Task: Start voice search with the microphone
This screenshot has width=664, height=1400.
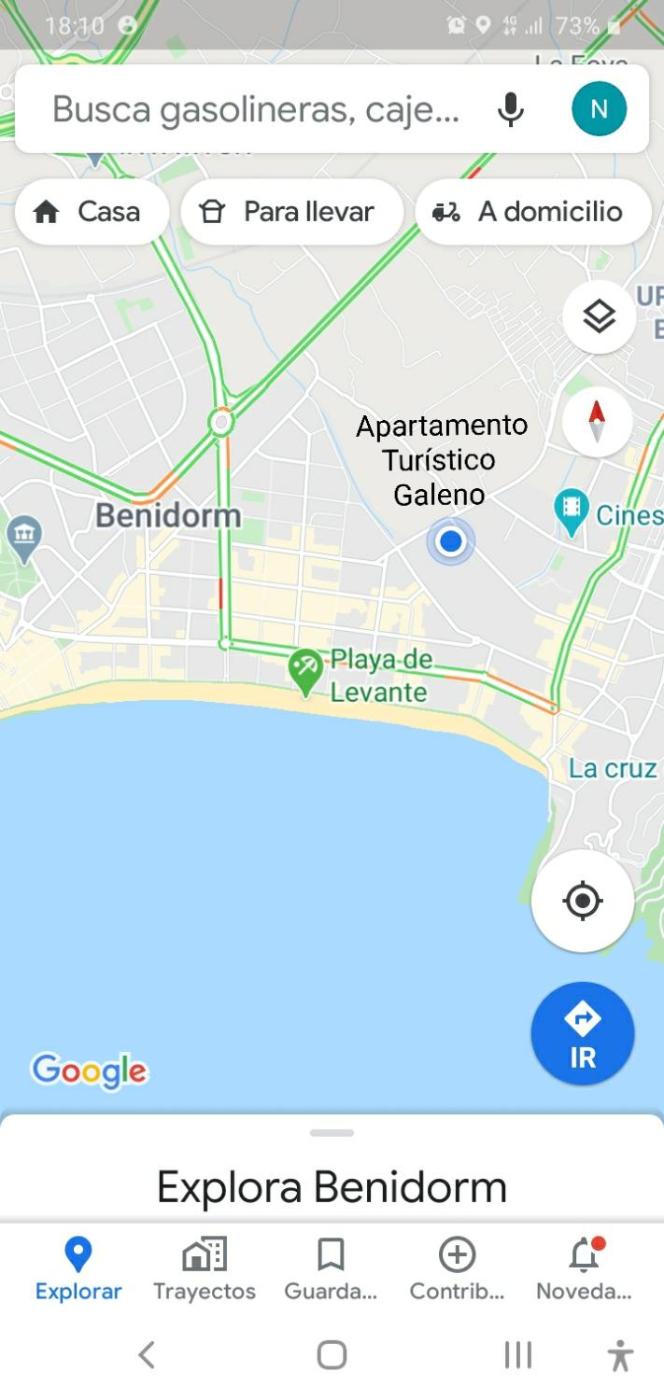Action: pos(510,109)
